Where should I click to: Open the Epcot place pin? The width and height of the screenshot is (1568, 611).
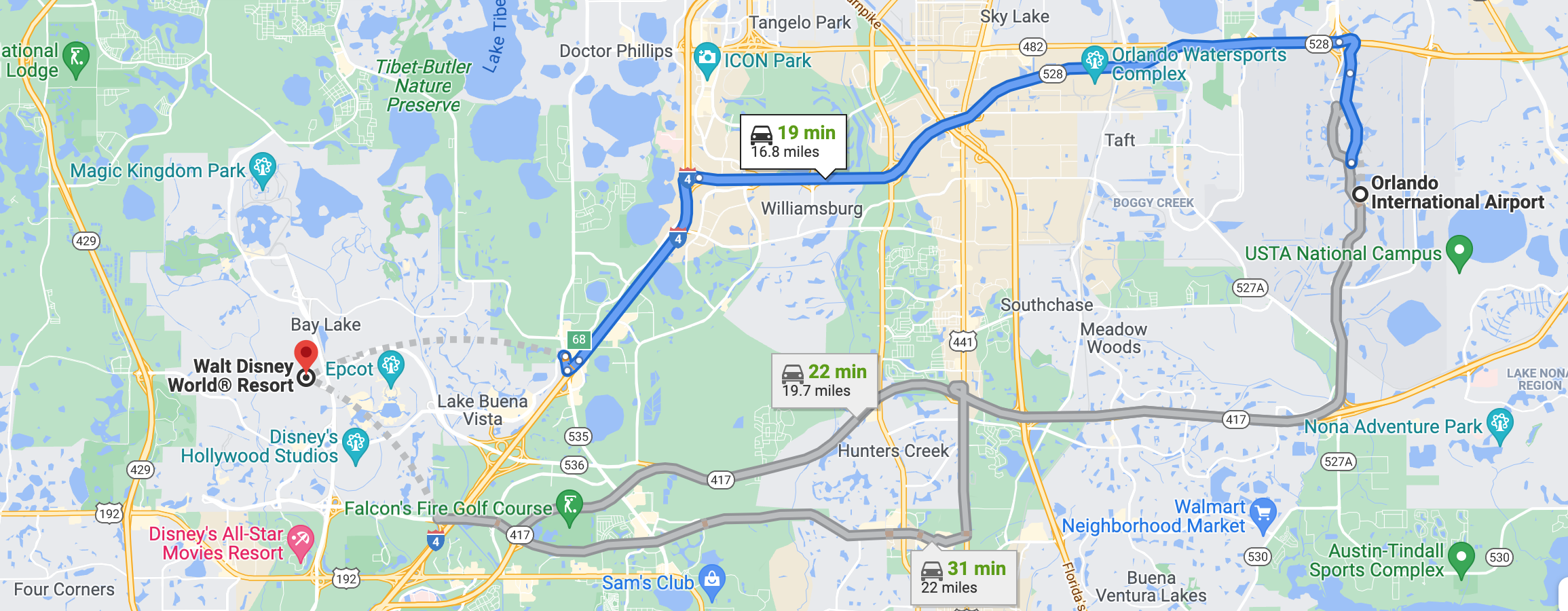point(391,366)
